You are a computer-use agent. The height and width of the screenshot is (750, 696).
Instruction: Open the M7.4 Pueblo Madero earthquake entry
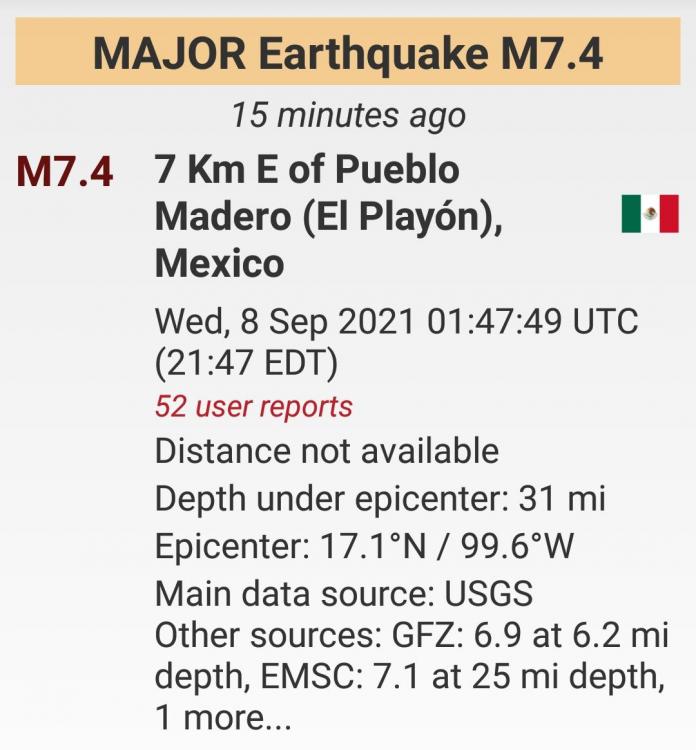[328, 217]
